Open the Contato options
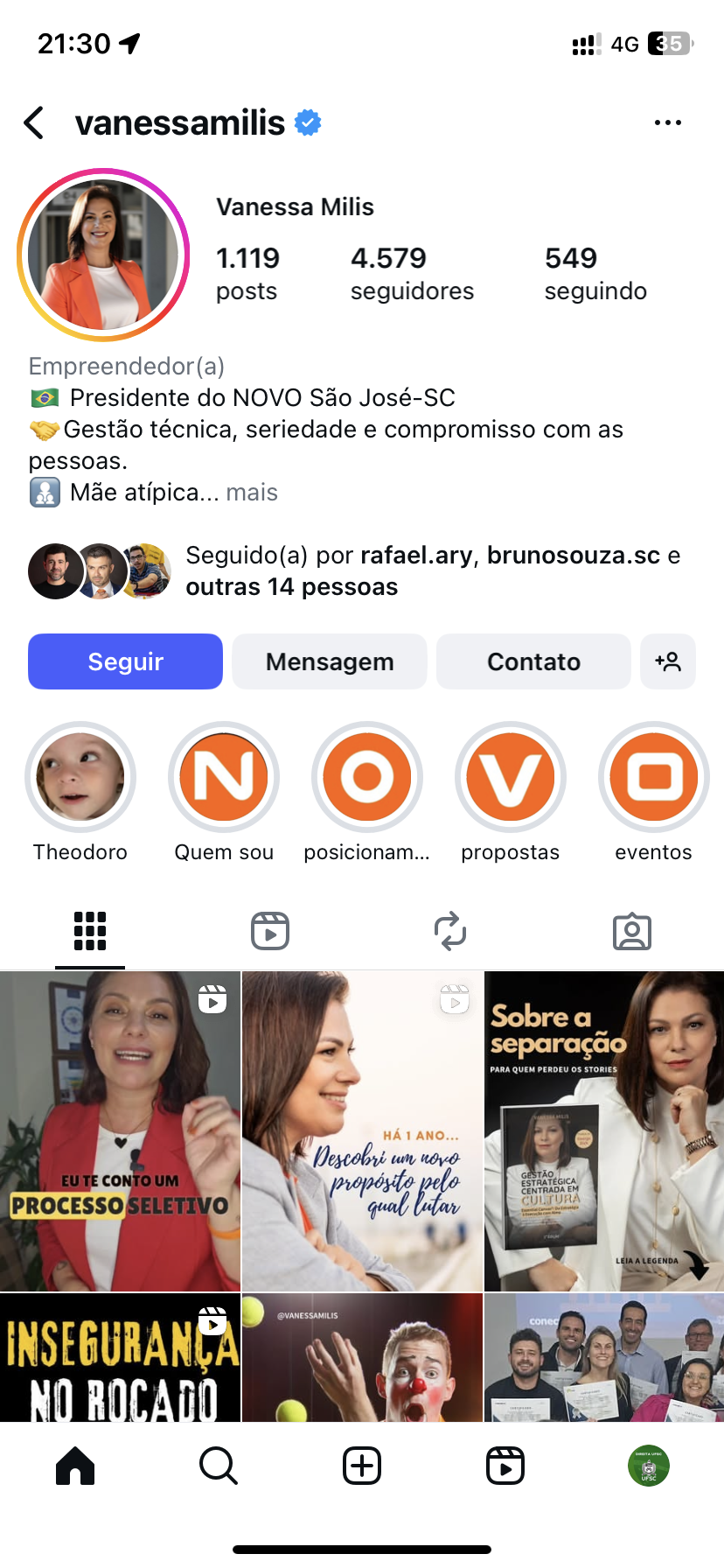The width and height of the screenshot is (724, 1568). pos(533,661)
